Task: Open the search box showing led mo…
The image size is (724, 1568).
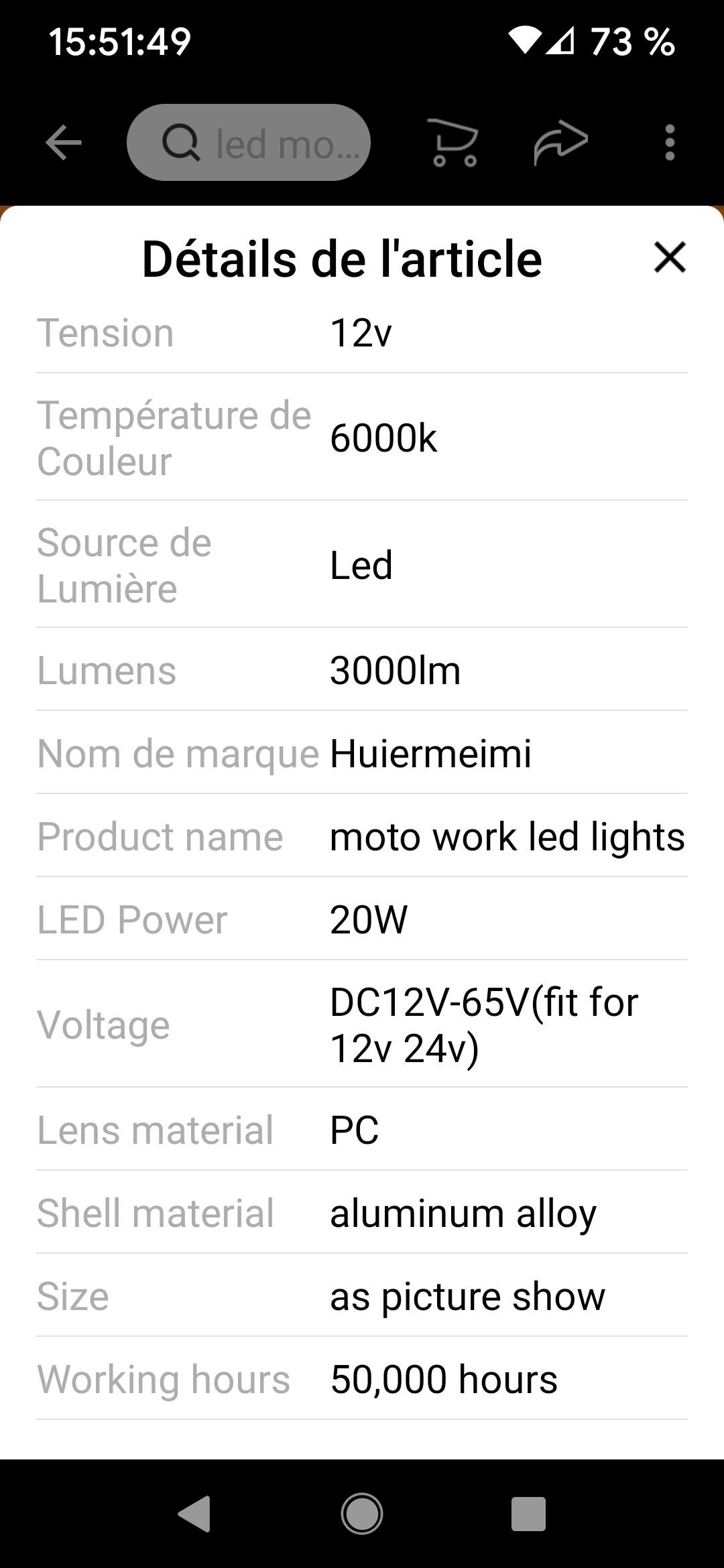Action: (249, 143)
